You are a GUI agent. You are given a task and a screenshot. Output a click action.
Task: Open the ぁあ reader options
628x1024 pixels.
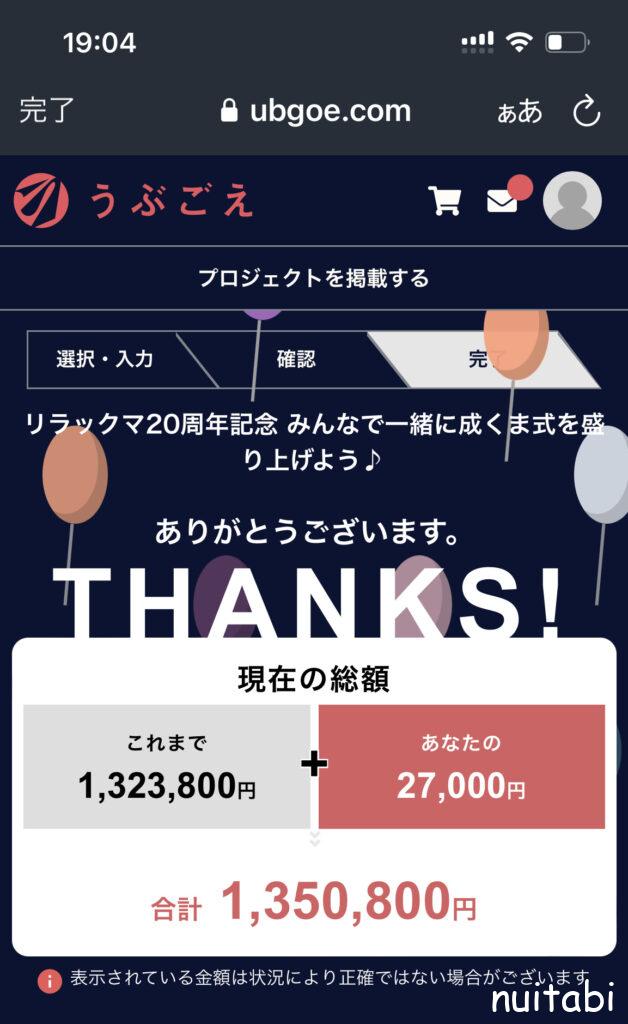[x=519, y=111]
